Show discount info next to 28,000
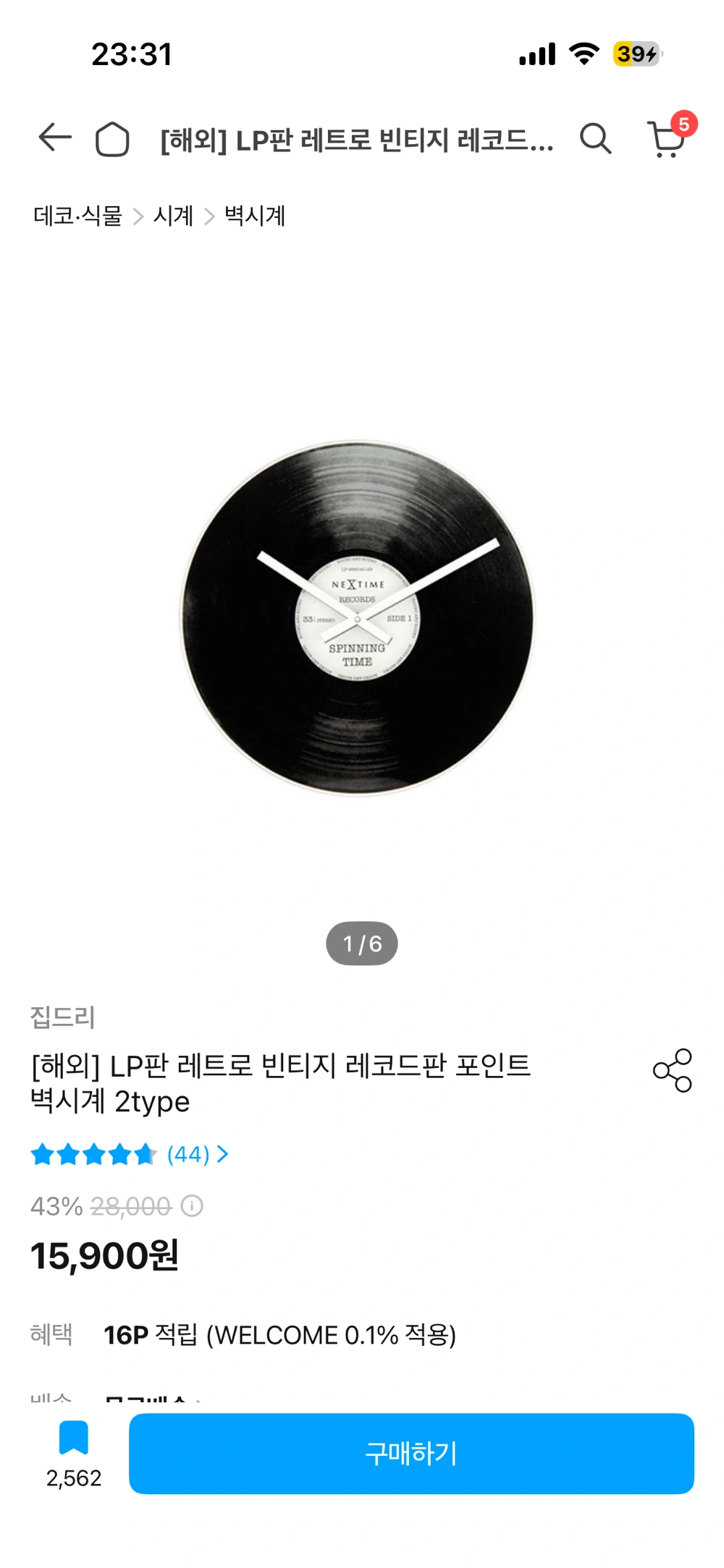The image size is (724, 1568). click(x=192, y=1205)
